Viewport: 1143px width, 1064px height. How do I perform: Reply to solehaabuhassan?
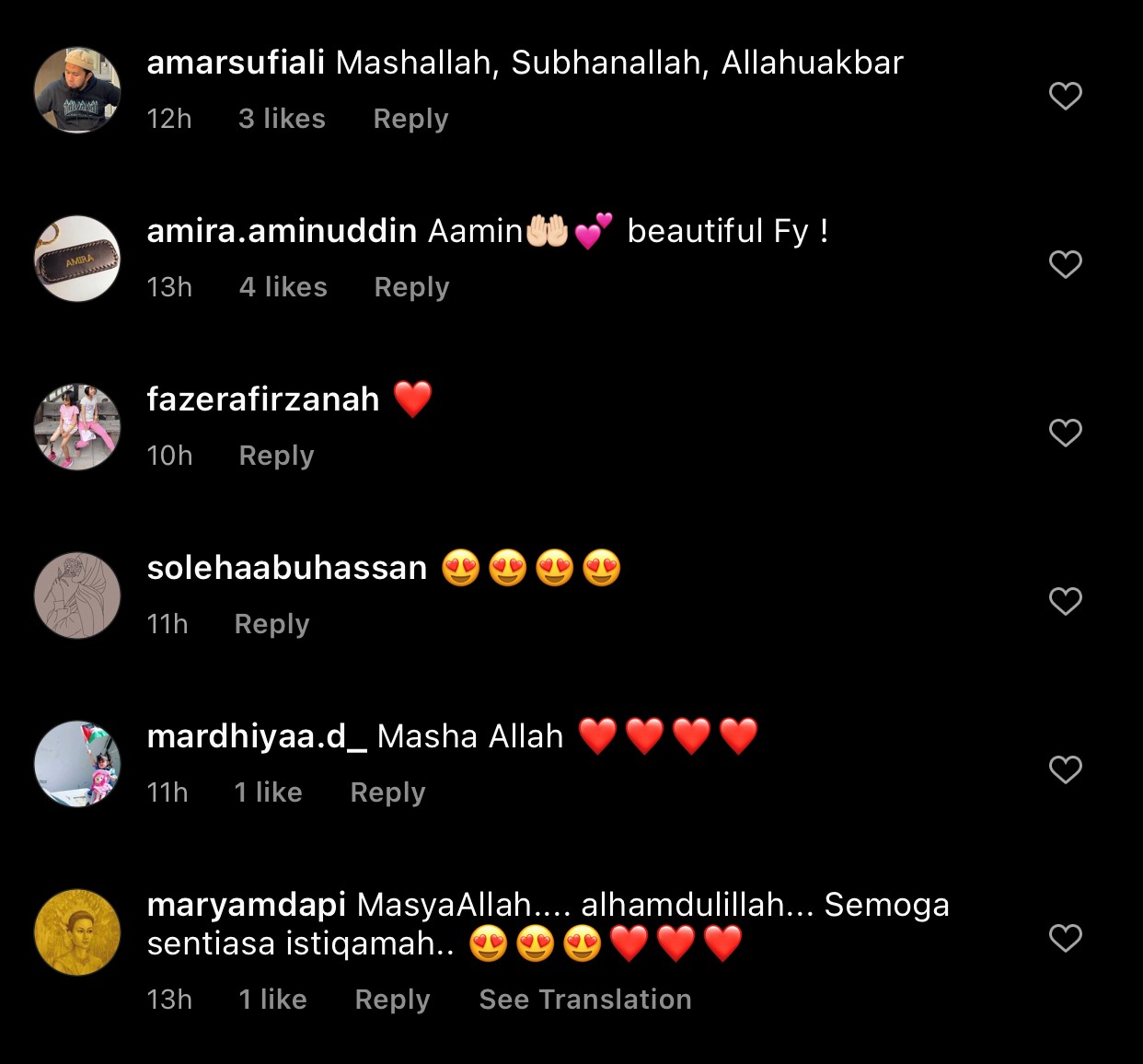(x=271, y=624)
